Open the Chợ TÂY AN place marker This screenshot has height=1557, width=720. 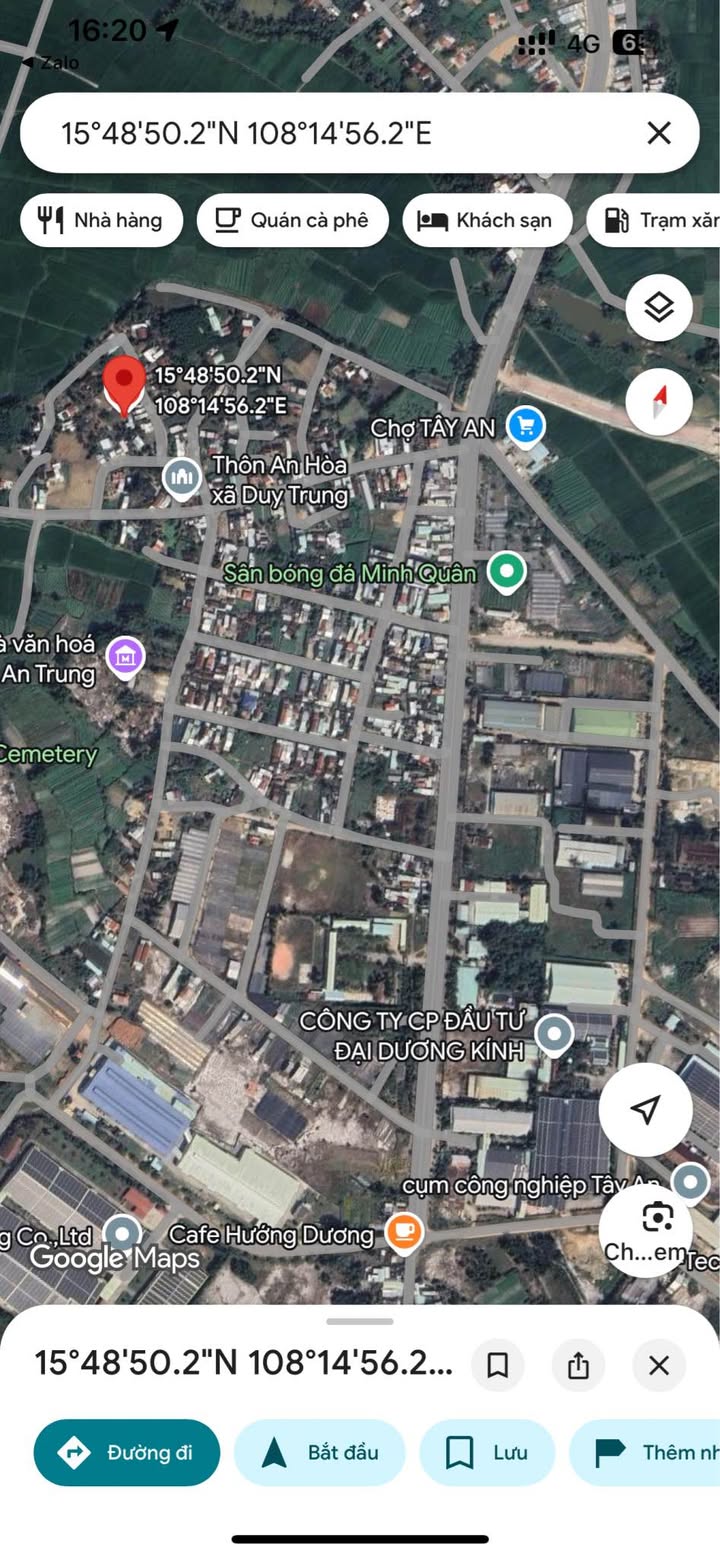(525, 427)
